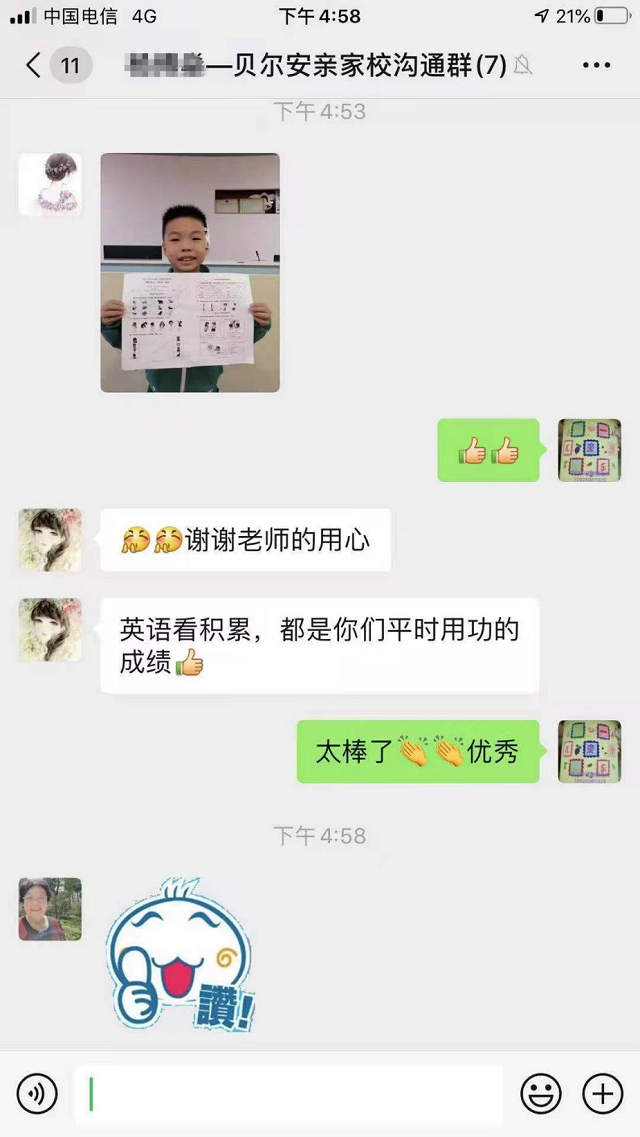Go back to the chat list
The height and width of the screenshot is (1137, 640).
click(x=35, y=66)
